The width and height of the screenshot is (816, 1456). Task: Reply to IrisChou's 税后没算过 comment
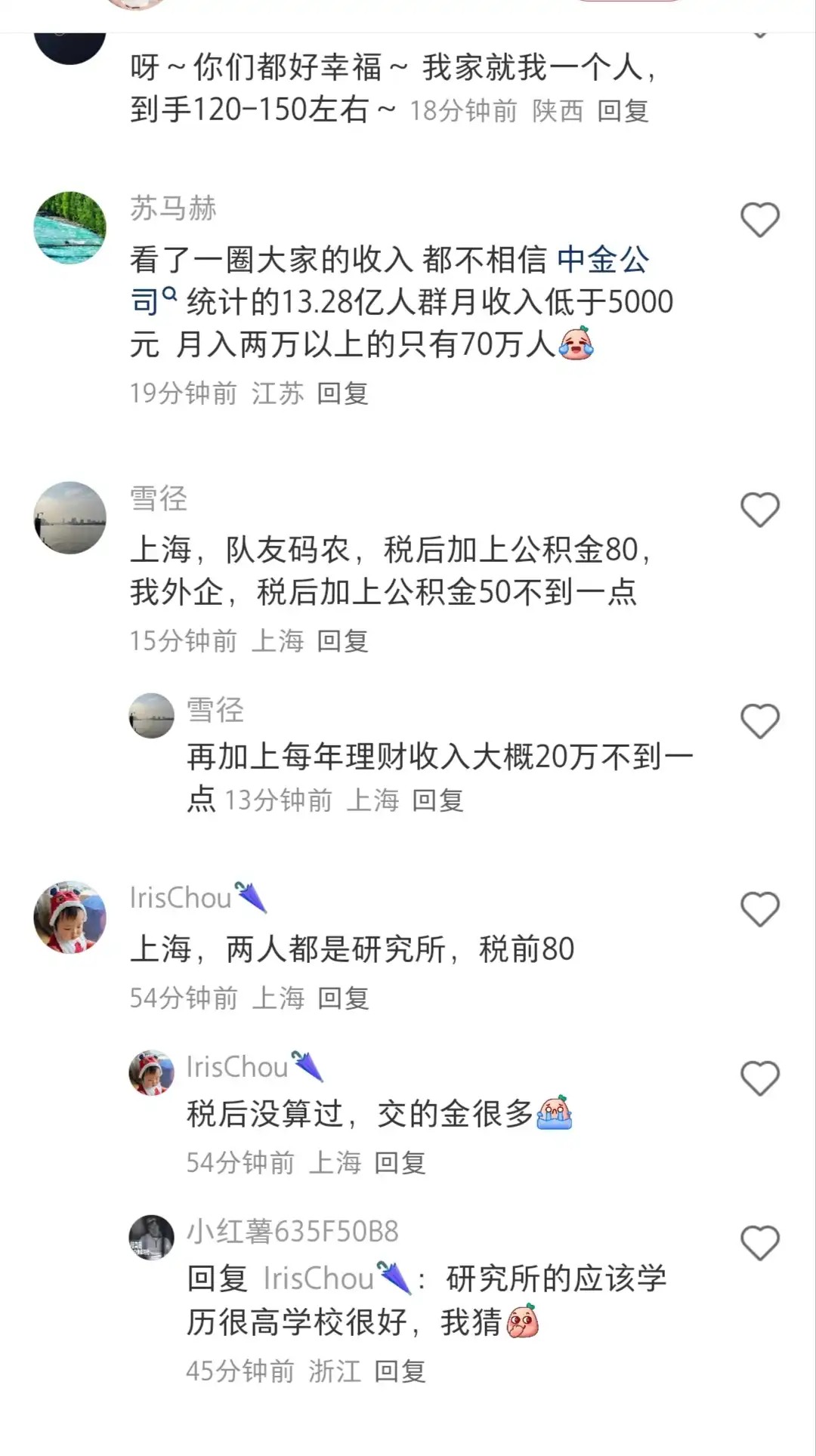click(400, 1163)
